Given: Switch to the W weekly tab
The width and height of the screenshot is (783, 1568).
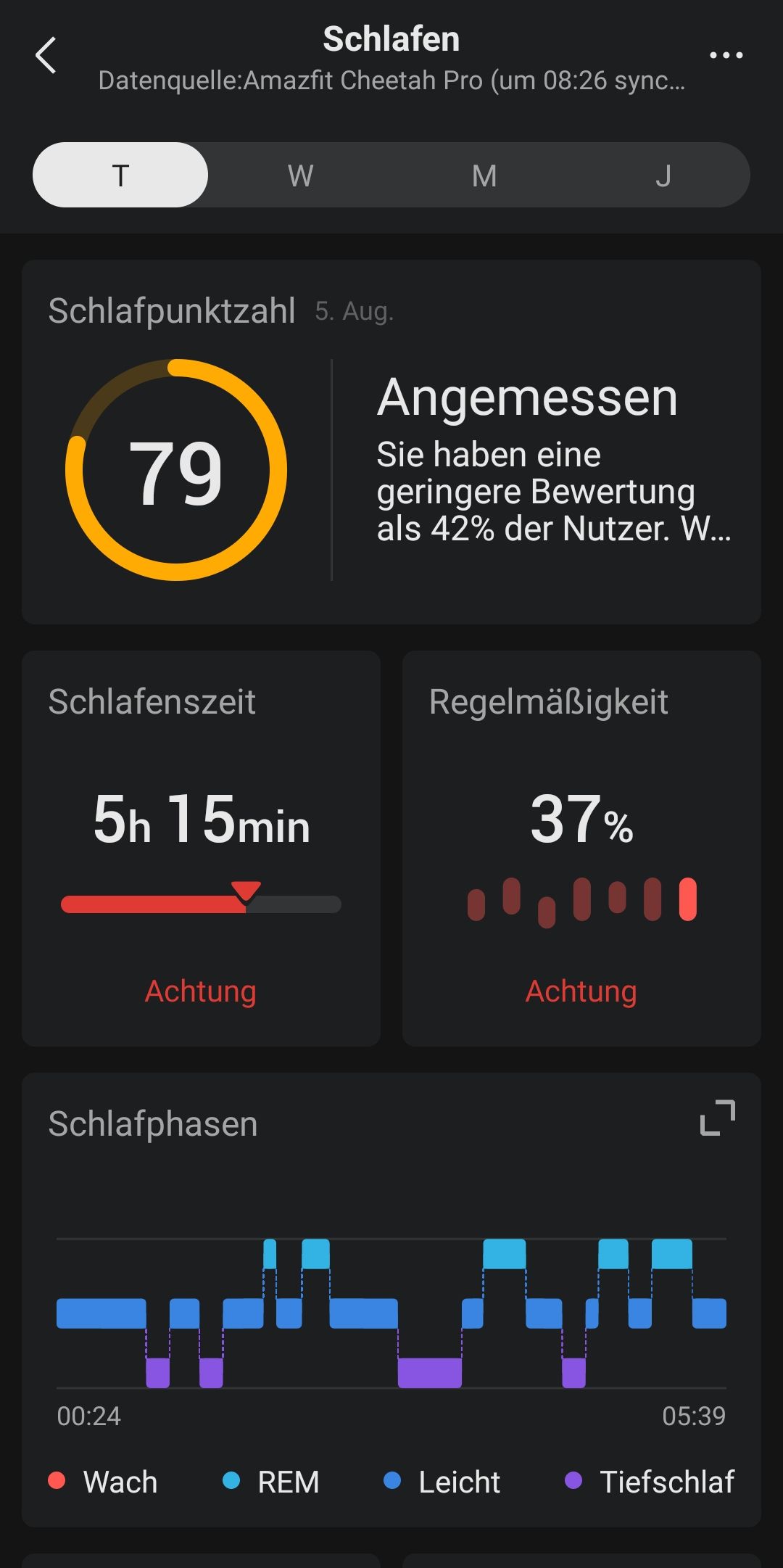Looking at the screenshot, I should [300, 175].
